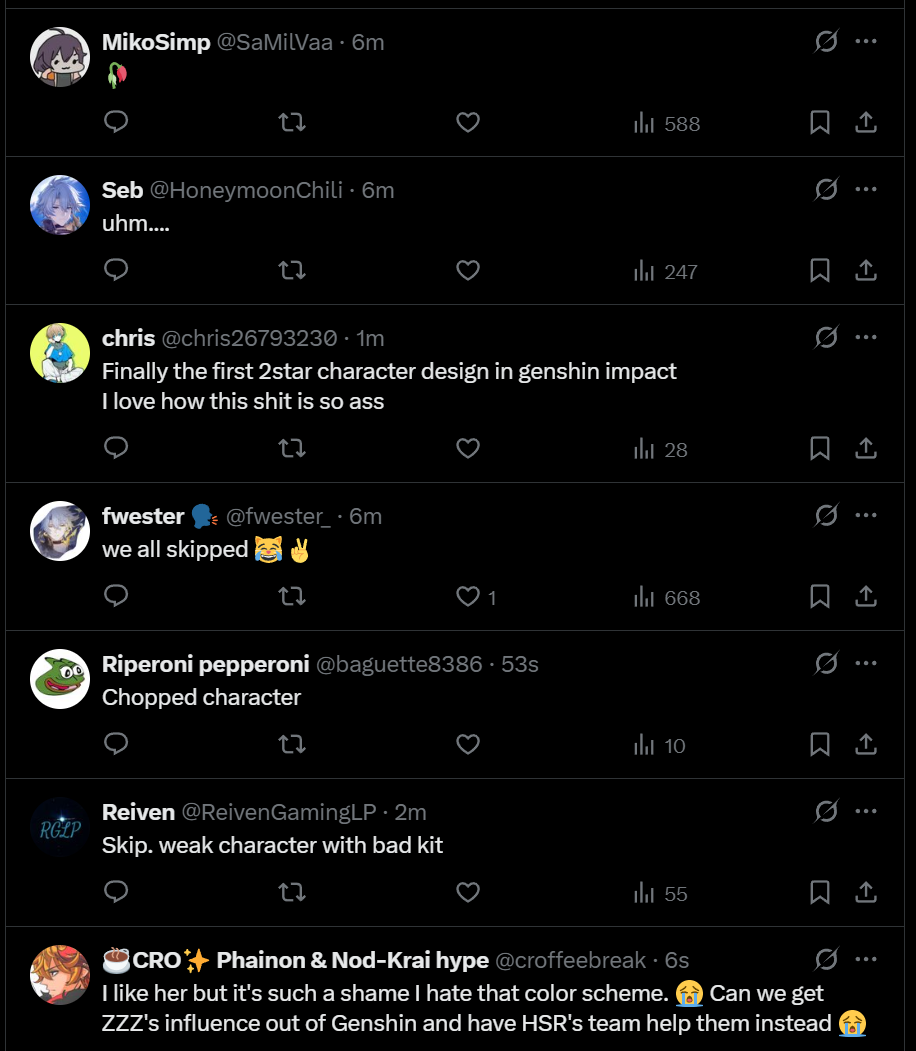
Task: Like chris's tweet about 2star design
Action: click(468, 449)
